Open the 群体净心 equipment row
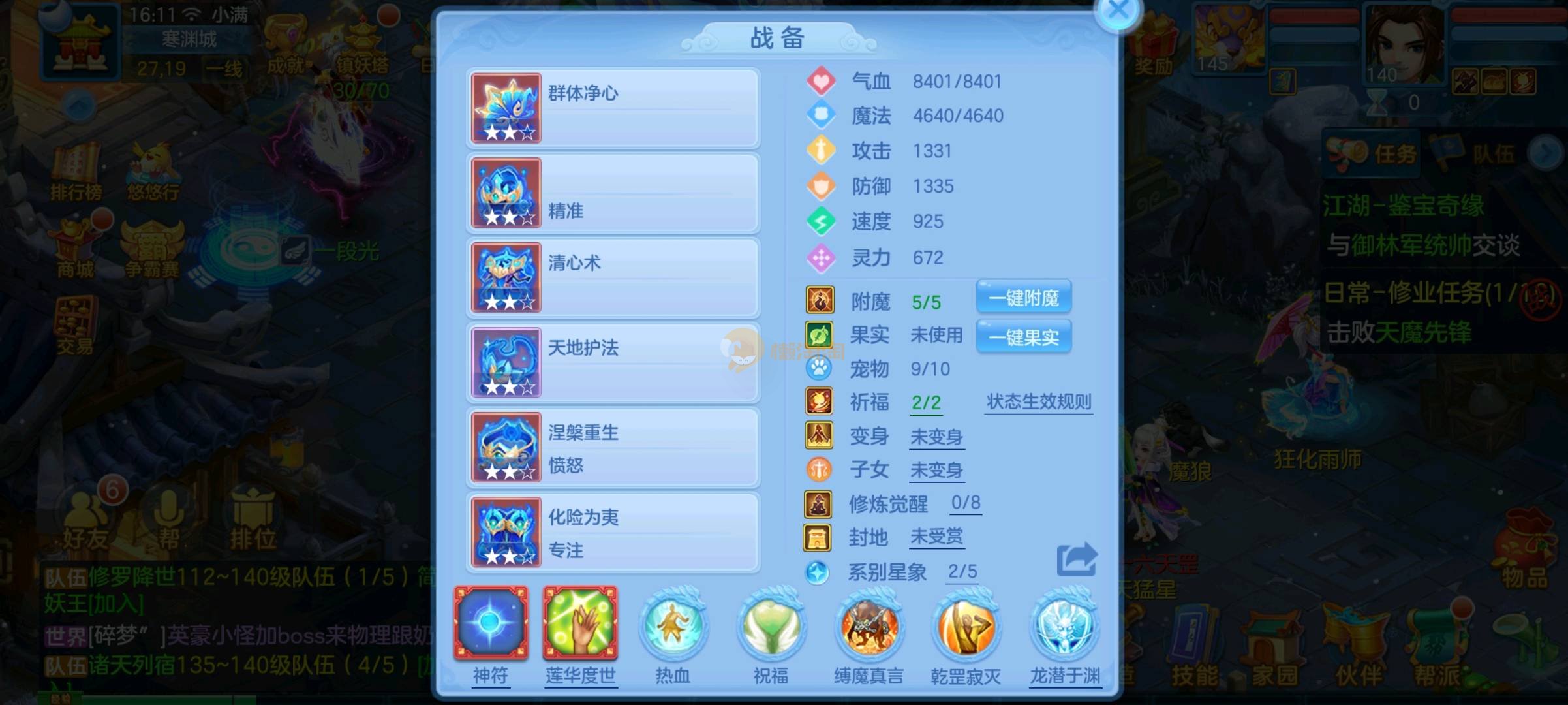The height and width of the screenshot is (705, 1568). (613, 108)
